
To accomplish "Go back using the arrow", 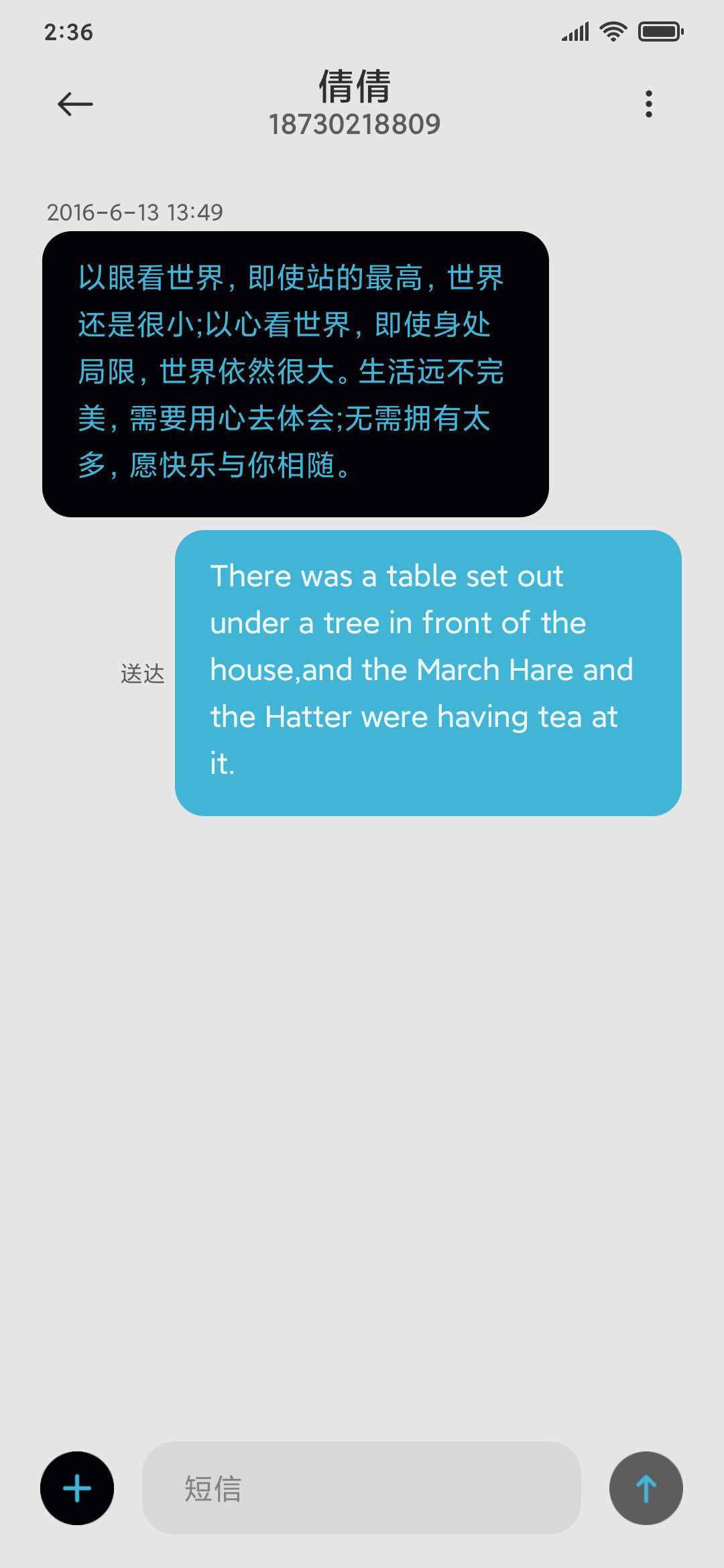I will coord(75,104).
